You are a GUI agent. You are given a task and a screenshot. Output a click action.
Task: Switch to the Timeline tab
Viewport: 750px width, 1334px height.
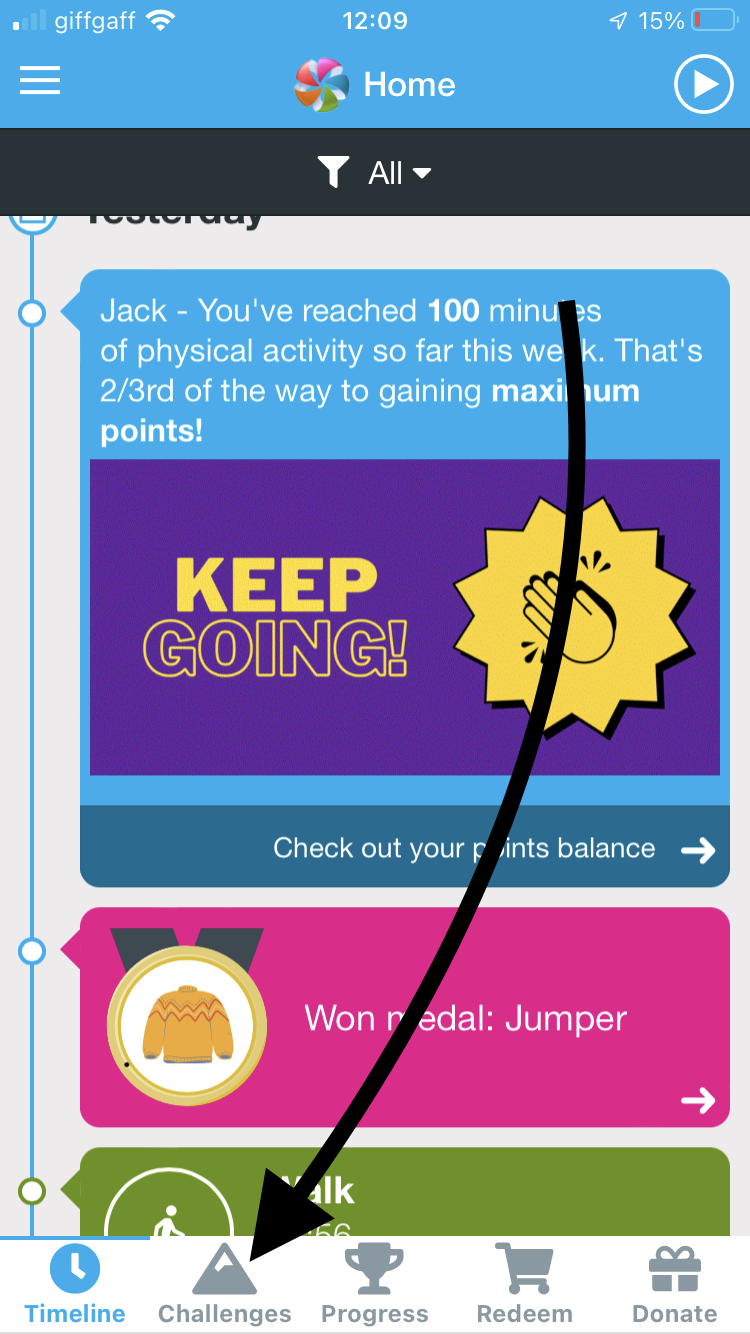coord(75,1285)
